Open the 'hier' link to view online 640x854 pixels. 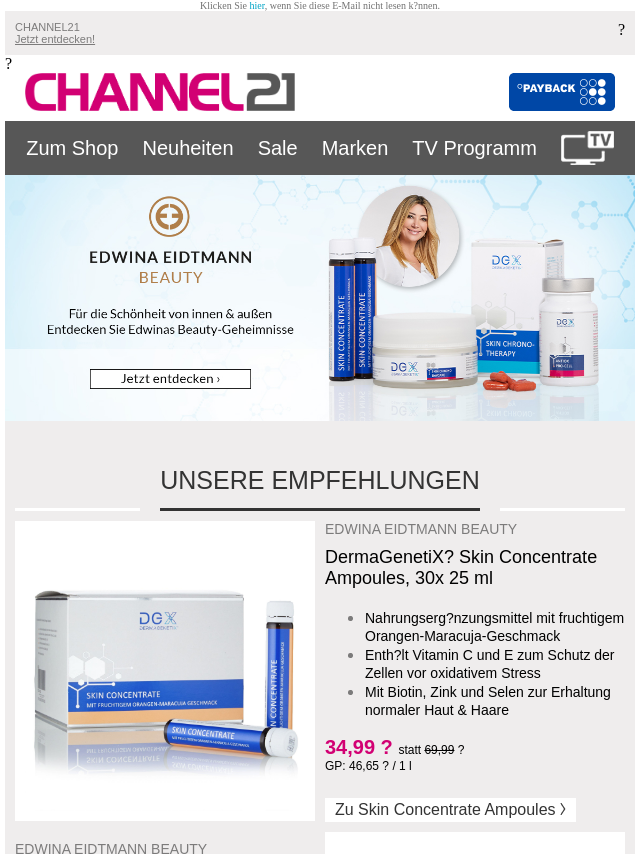click(257, 6)
